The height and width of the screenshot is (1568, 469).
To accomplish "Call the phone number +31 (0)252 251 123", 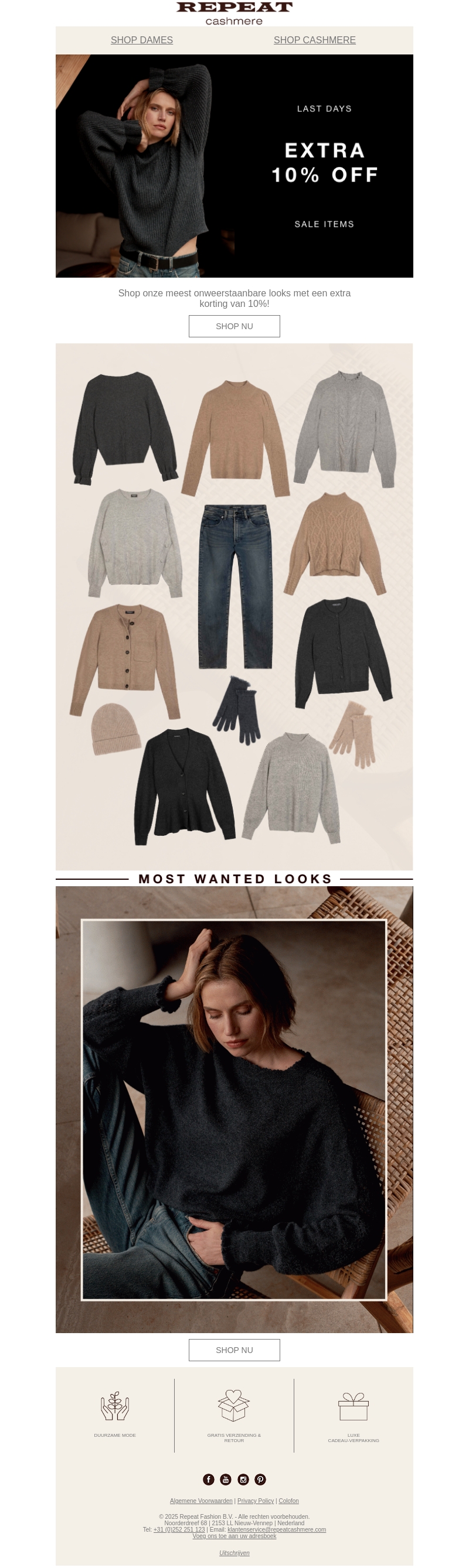I will [x=179, y=1530].
